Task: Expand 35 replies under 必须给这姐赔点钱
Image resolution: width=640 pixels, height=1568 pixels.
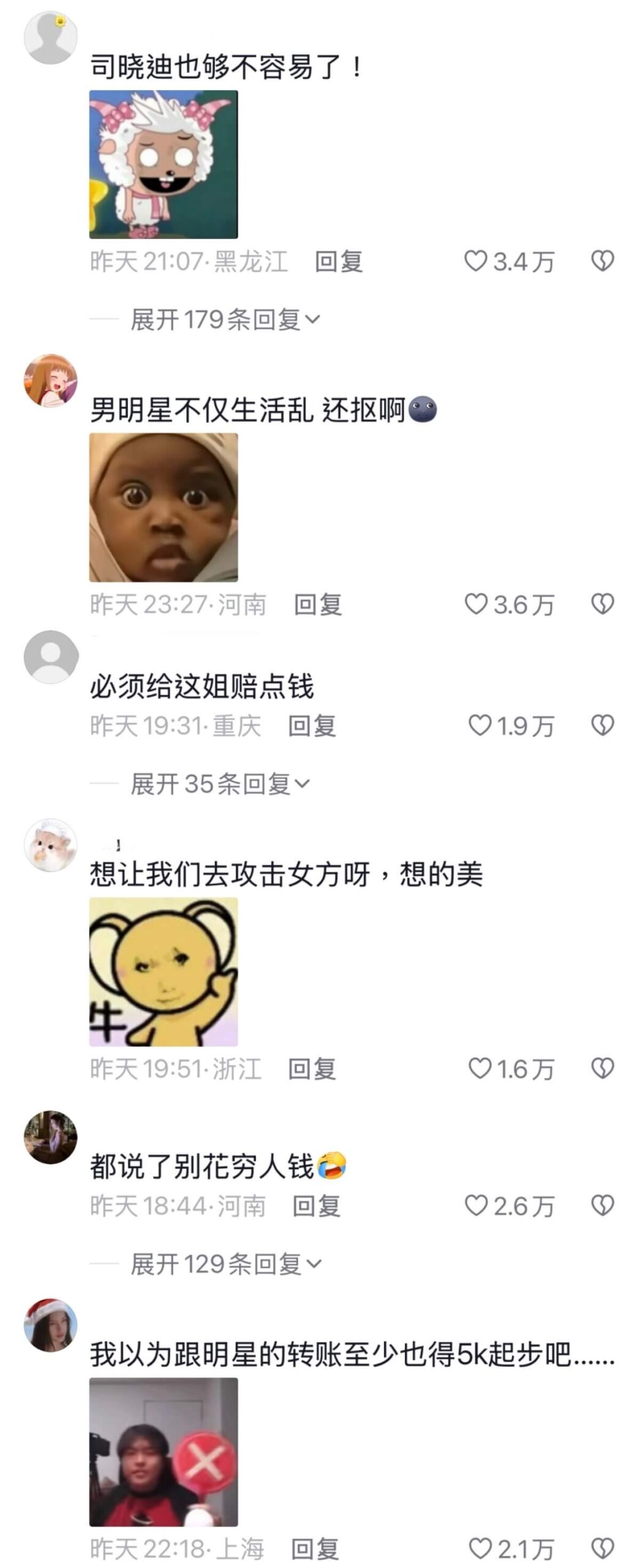Action: point(220,784)
